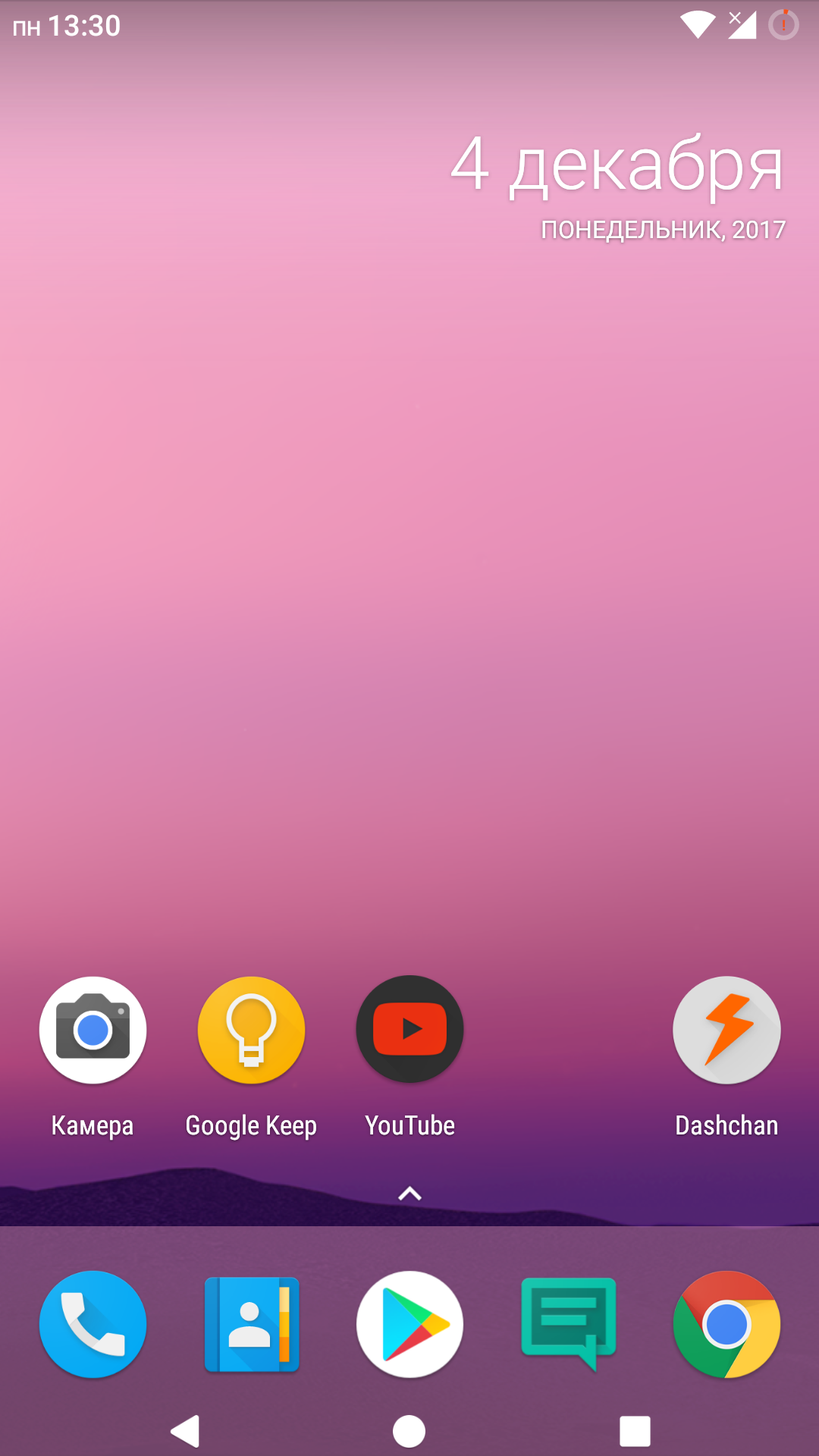Open the Contacts app in the dock
This screenshot has height=1456, width=819.
pyautogui.click(x=251, y=1324)
